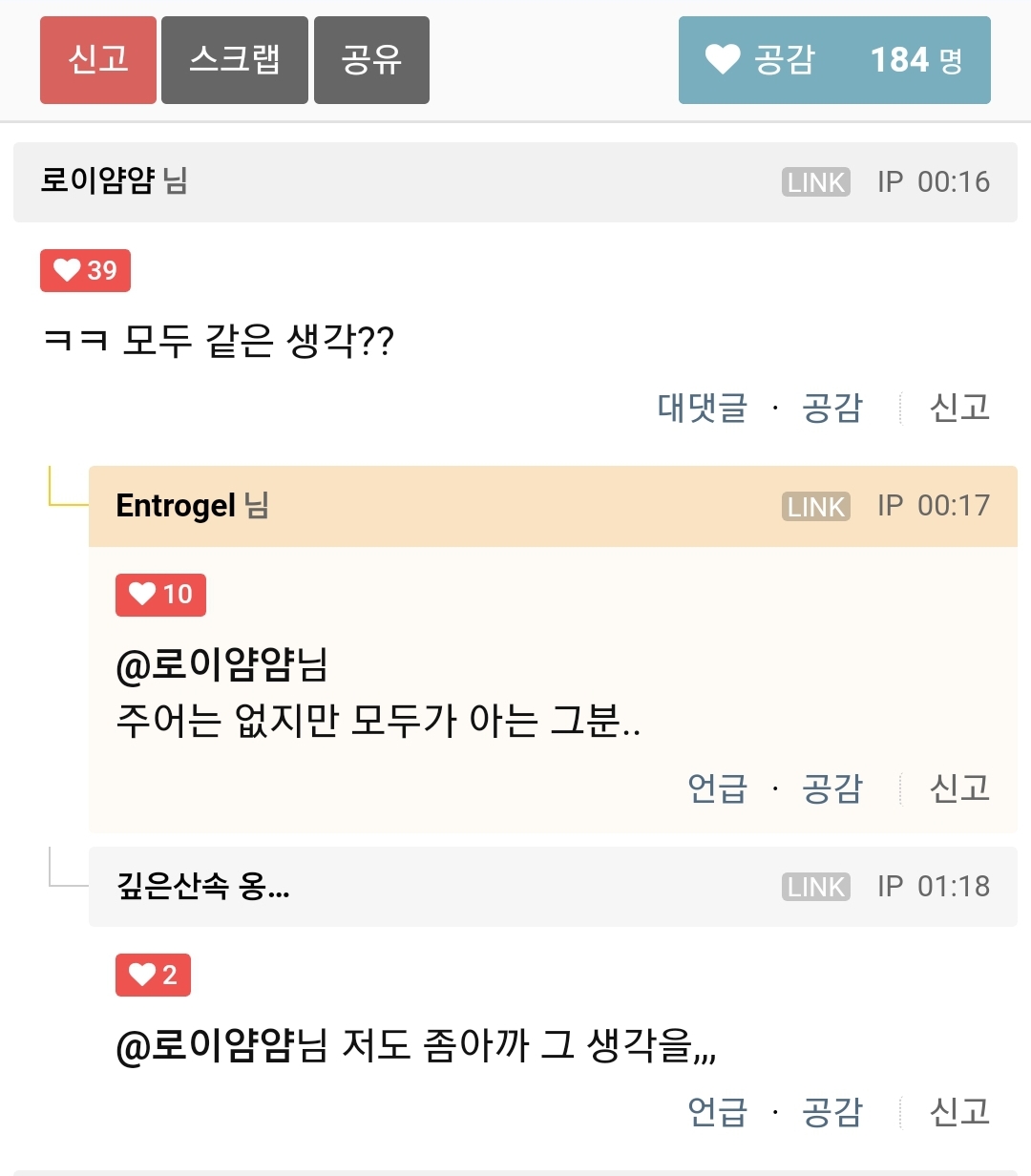
Task: Open 깊은산속 옹...'s profile name
Action: 202,887
